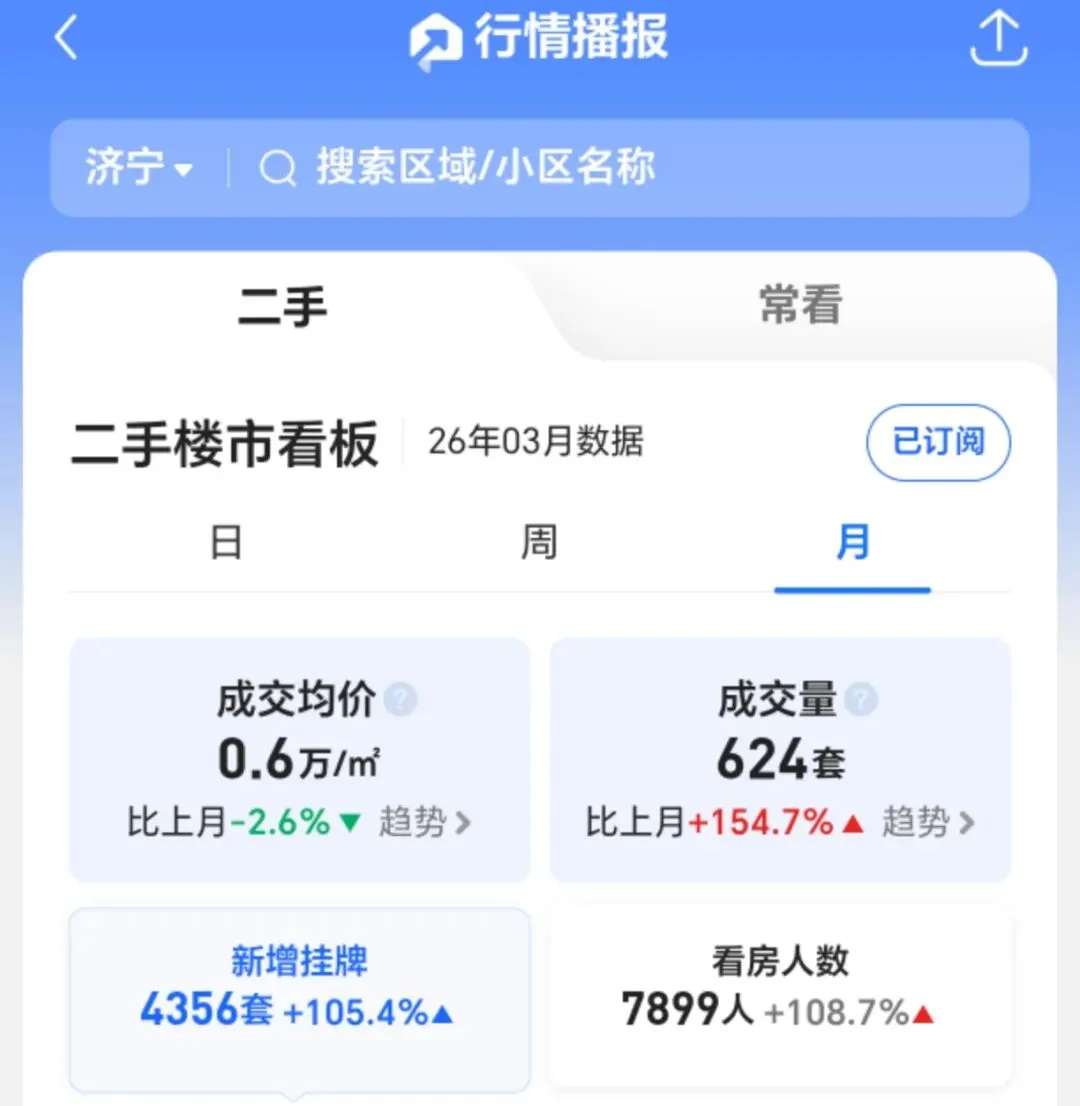Open the help icon beside 成交均价

click(x=401, y=700)
